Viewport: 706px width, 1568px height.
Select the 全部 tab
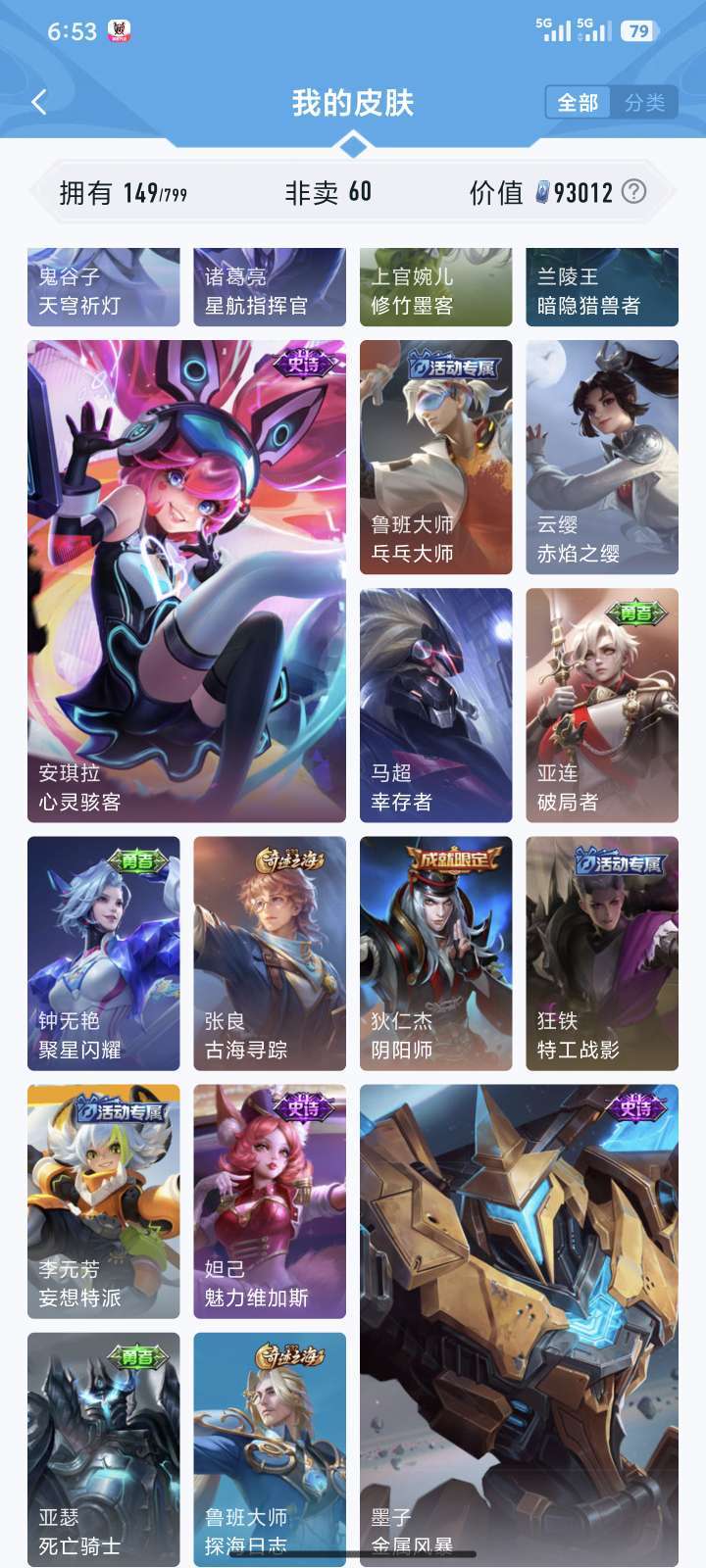tap(578, 102)
